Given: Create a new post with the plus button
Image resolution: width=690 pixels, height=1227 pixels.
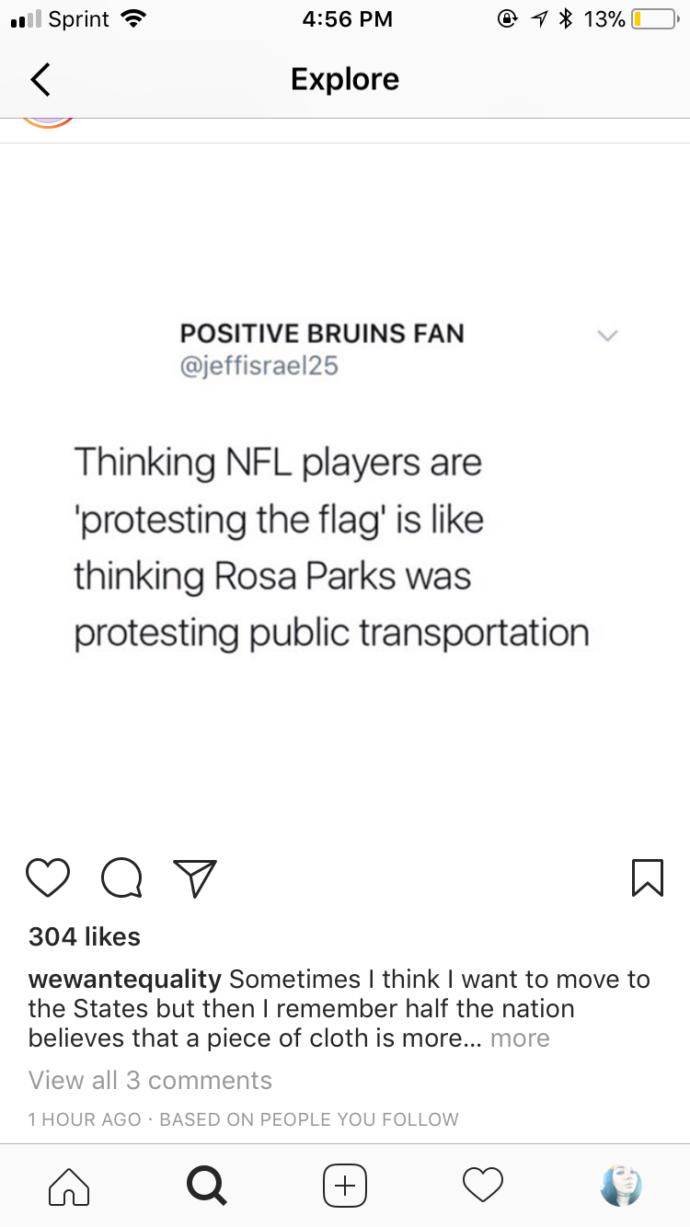Looking at the screenshot, I should 345,1186.
